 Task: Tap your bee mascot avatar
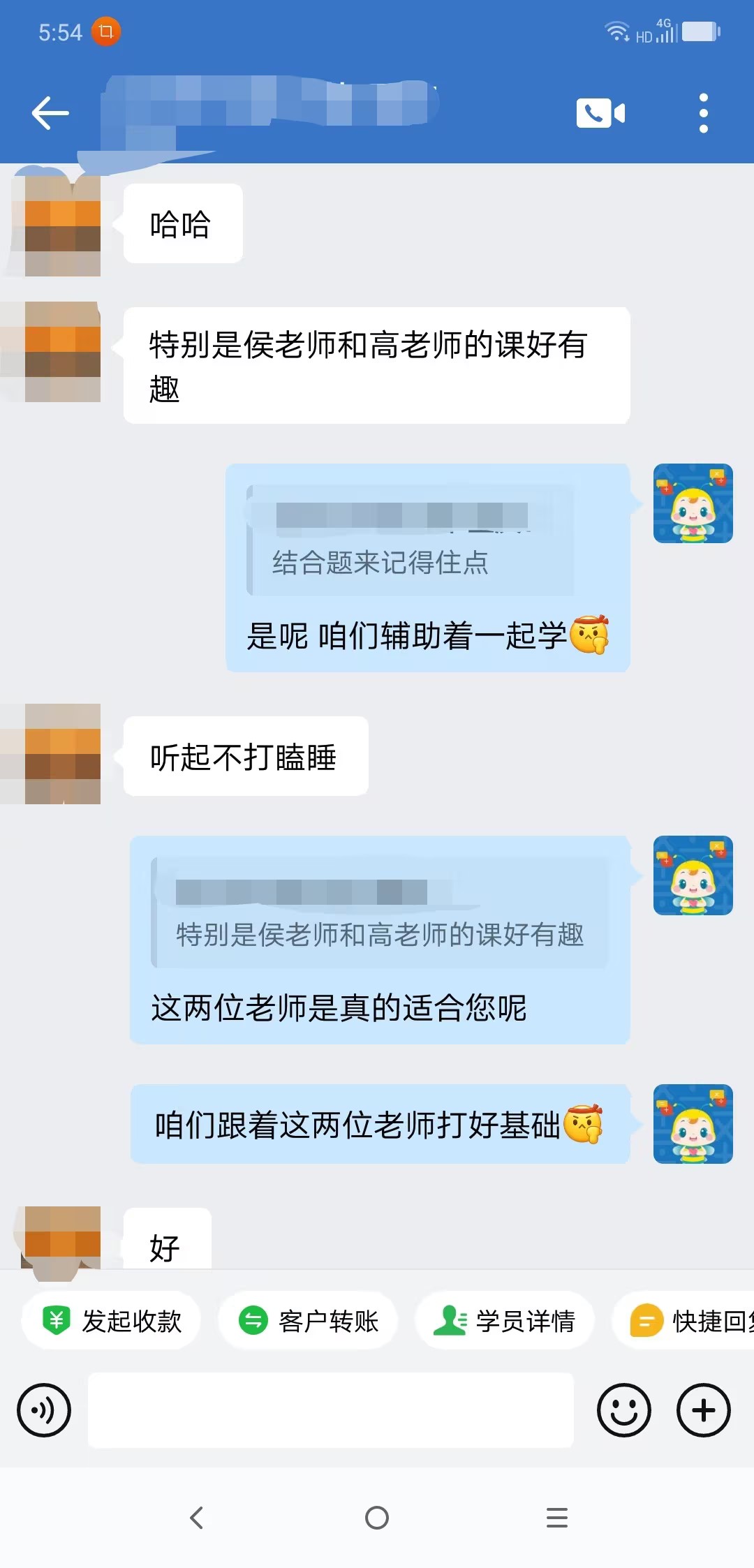coord(692,504)
